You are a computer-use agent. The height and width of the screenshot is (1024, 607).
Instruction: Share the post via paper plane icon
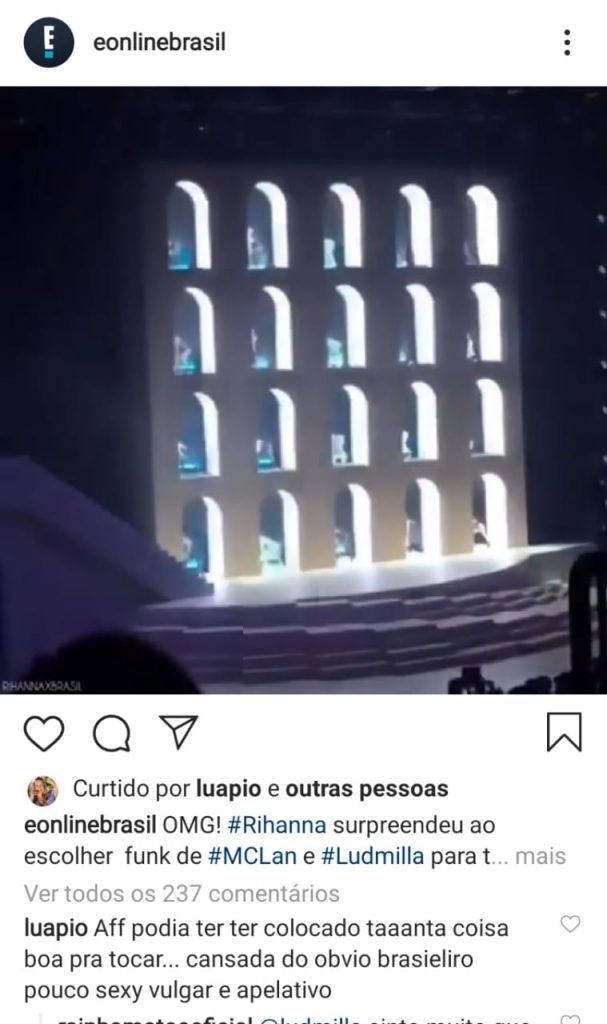[179, 734]
